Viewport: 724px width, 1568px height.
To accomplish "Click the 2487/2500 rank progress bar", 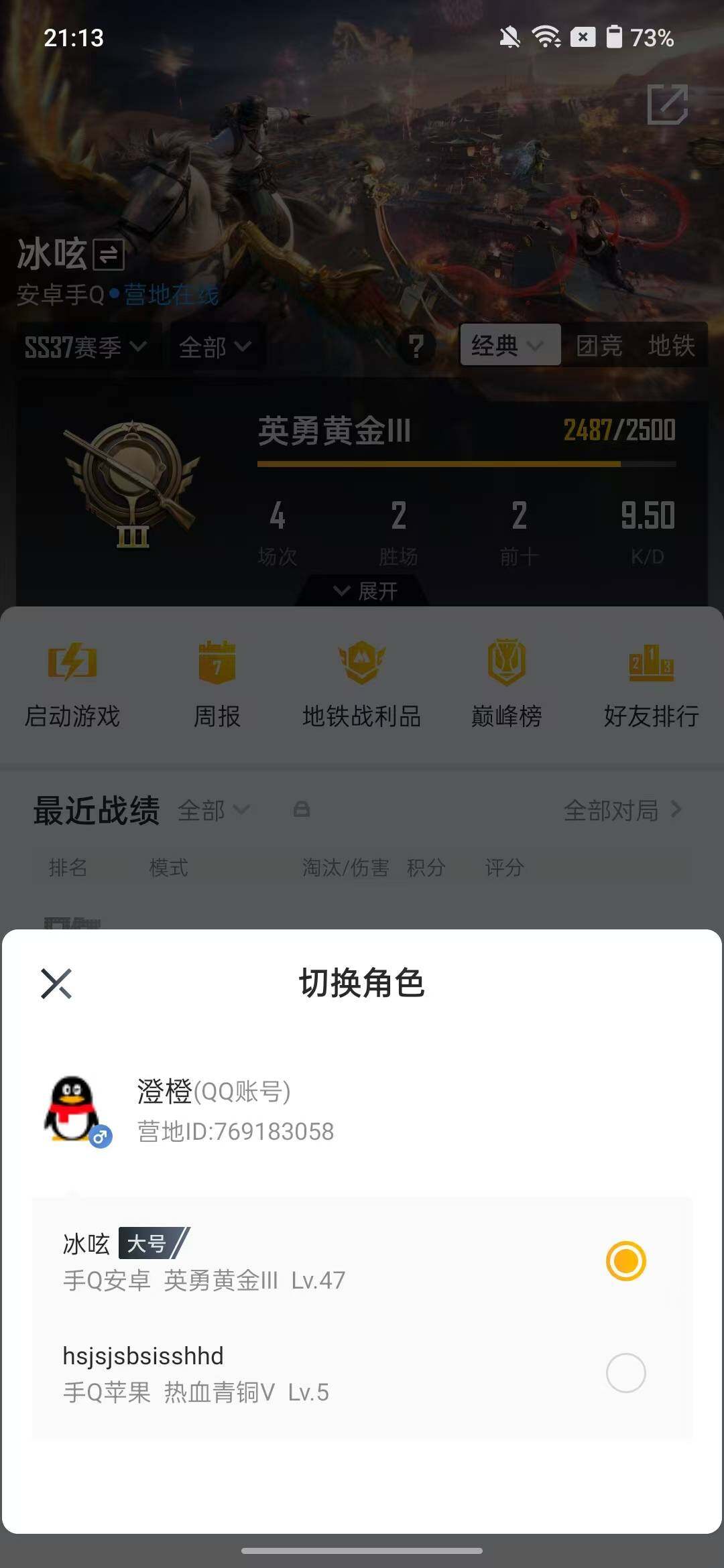I will pos(469,461).
